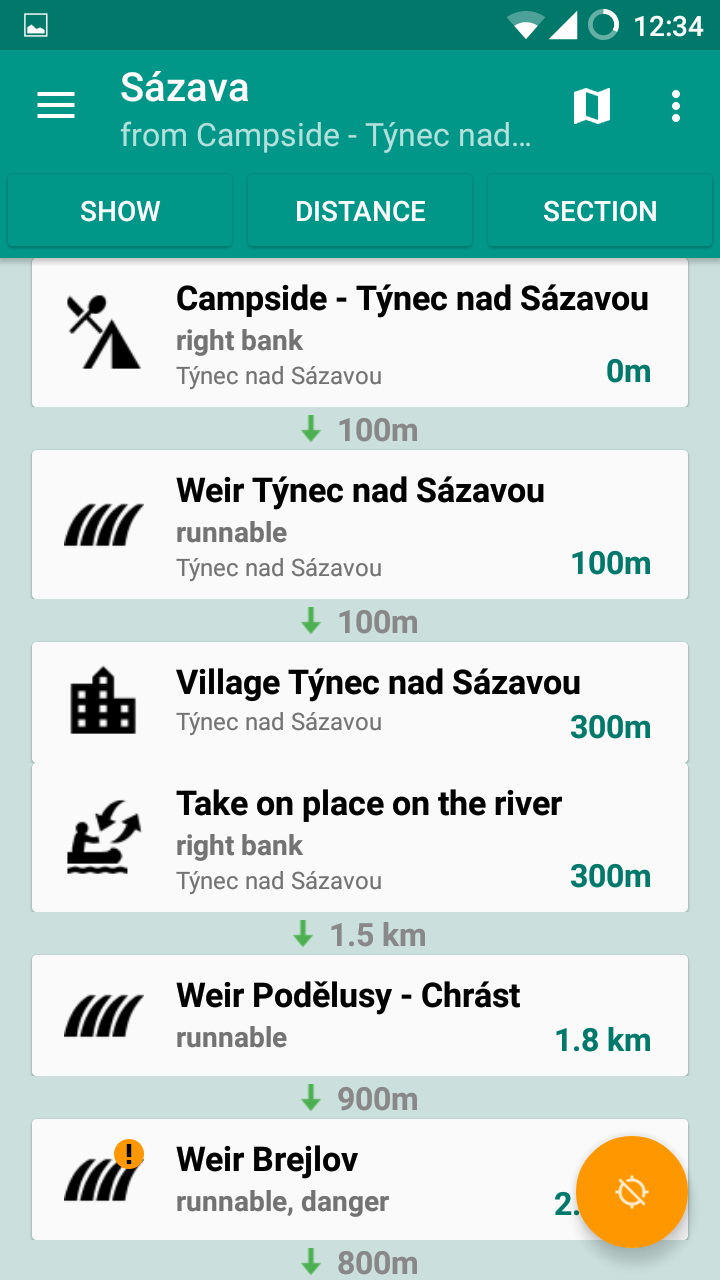Open Campside - Týnec nad Sázavou card

[x=360, y=333]
